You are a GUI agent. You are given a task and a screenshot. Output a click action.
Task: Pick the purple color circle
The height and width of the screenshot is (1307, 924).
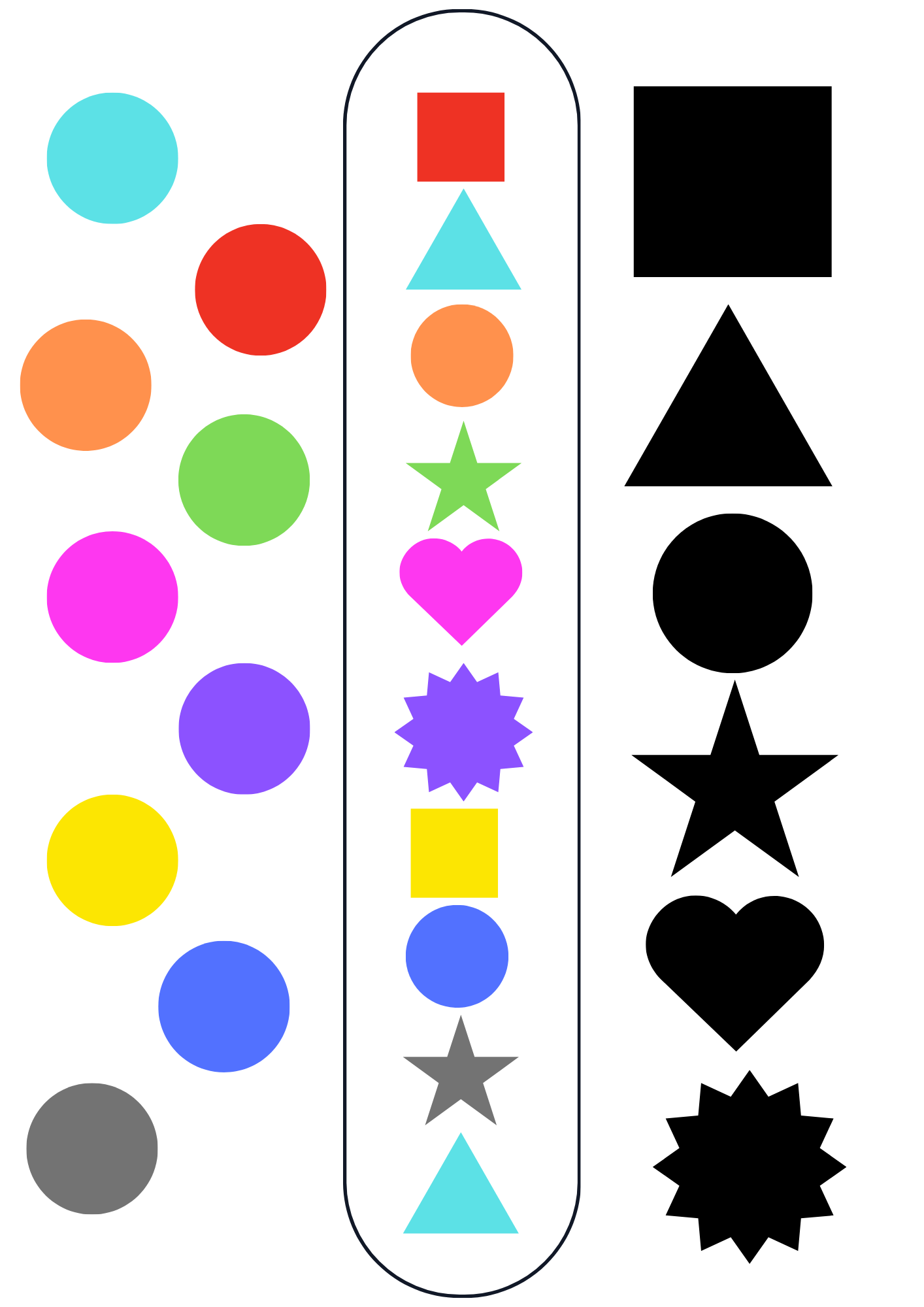point(244,729)
